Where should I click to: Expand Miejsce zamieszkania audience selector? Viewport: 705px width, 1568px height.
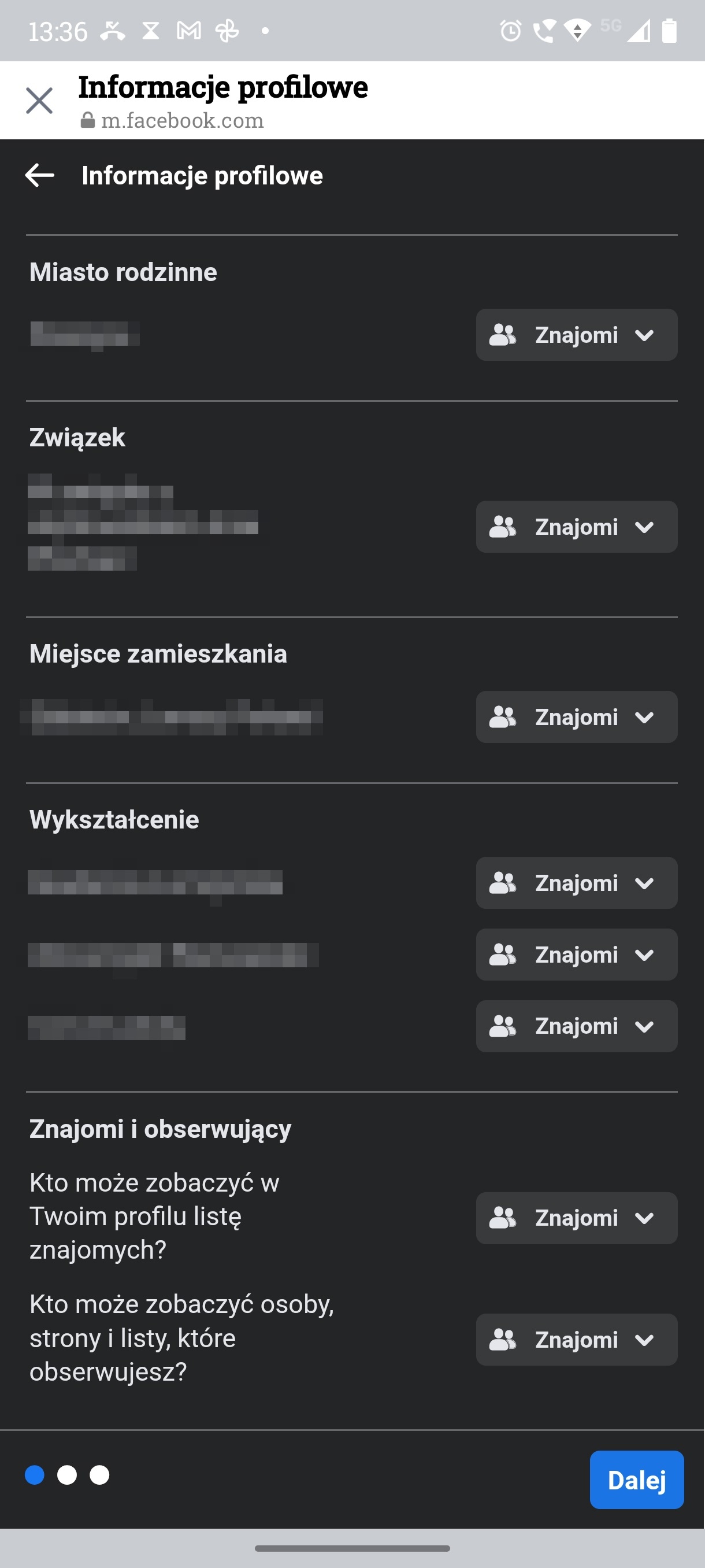577,717
